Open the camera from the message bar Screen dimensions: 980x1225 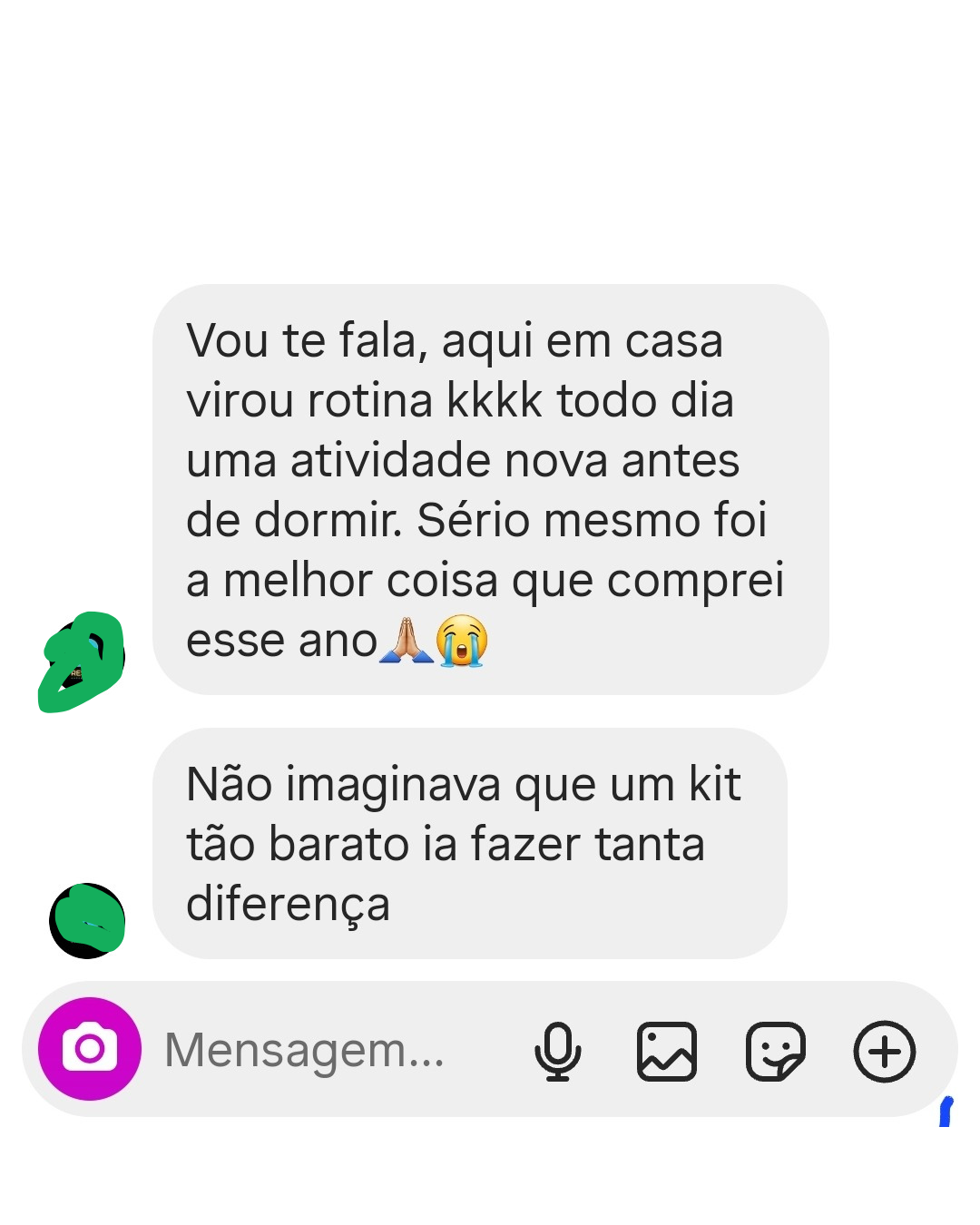90,1049
